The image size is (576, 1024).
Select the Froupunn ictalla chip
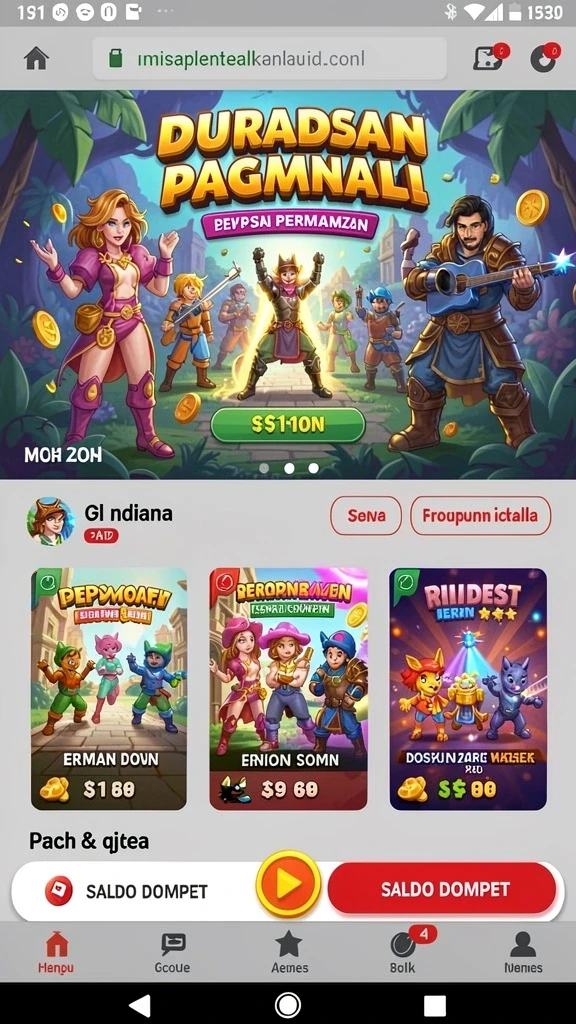480,516
